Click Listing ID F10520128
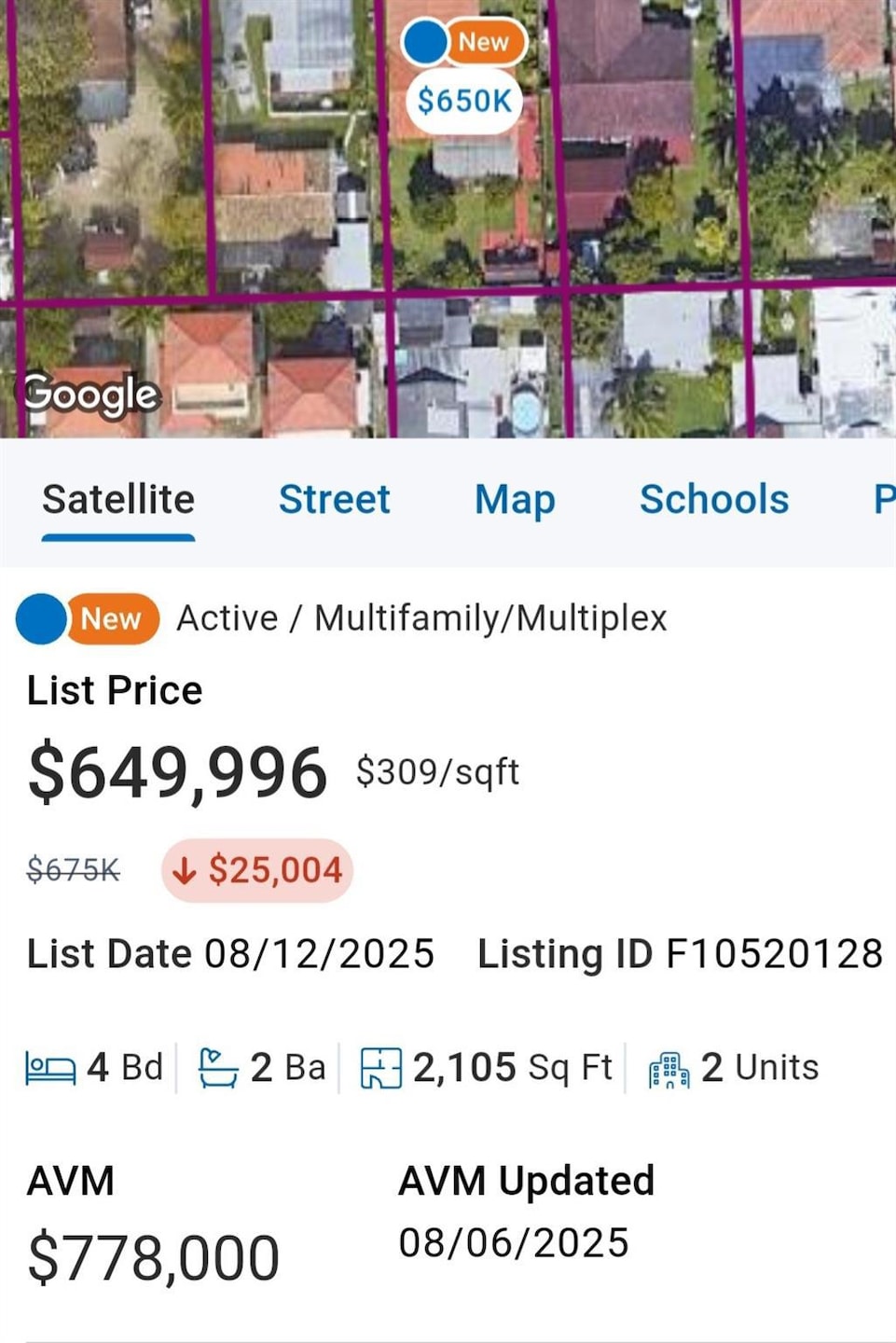Image resolution: width=896 pixels, height=1343 pixels. (681, 953)
